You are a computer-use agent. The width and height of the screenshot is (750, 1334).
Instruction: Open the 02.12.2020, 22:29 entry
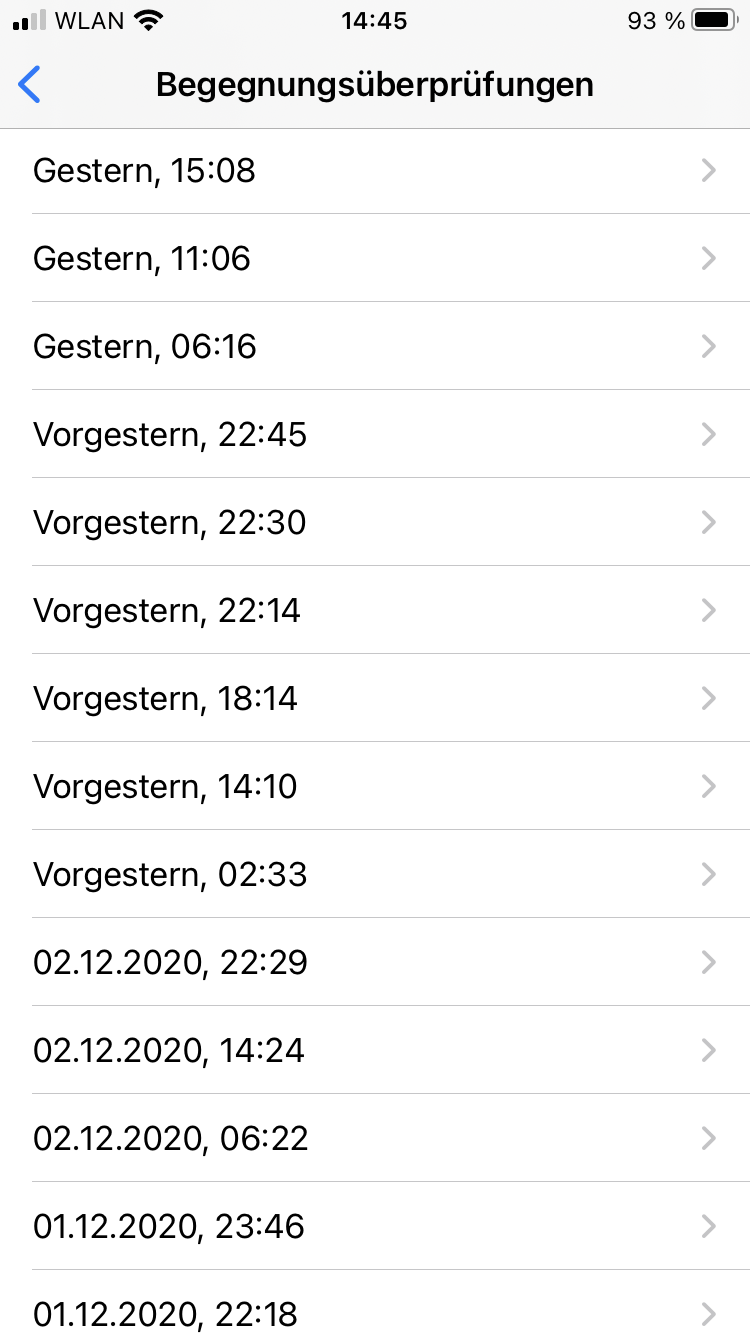pos(375,963)
